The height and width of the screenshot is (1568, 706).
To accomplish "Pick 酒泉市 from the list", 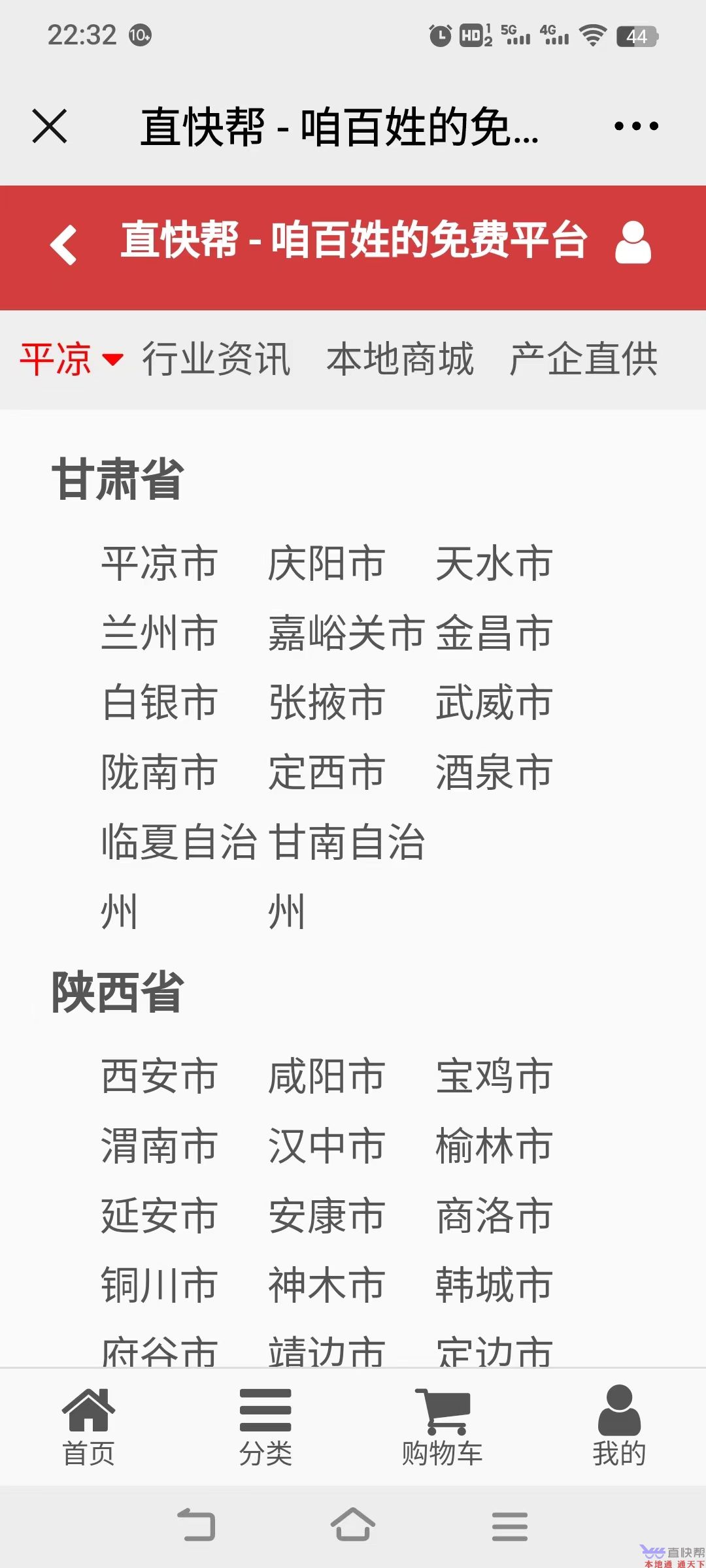I will (x=494, y=772).
